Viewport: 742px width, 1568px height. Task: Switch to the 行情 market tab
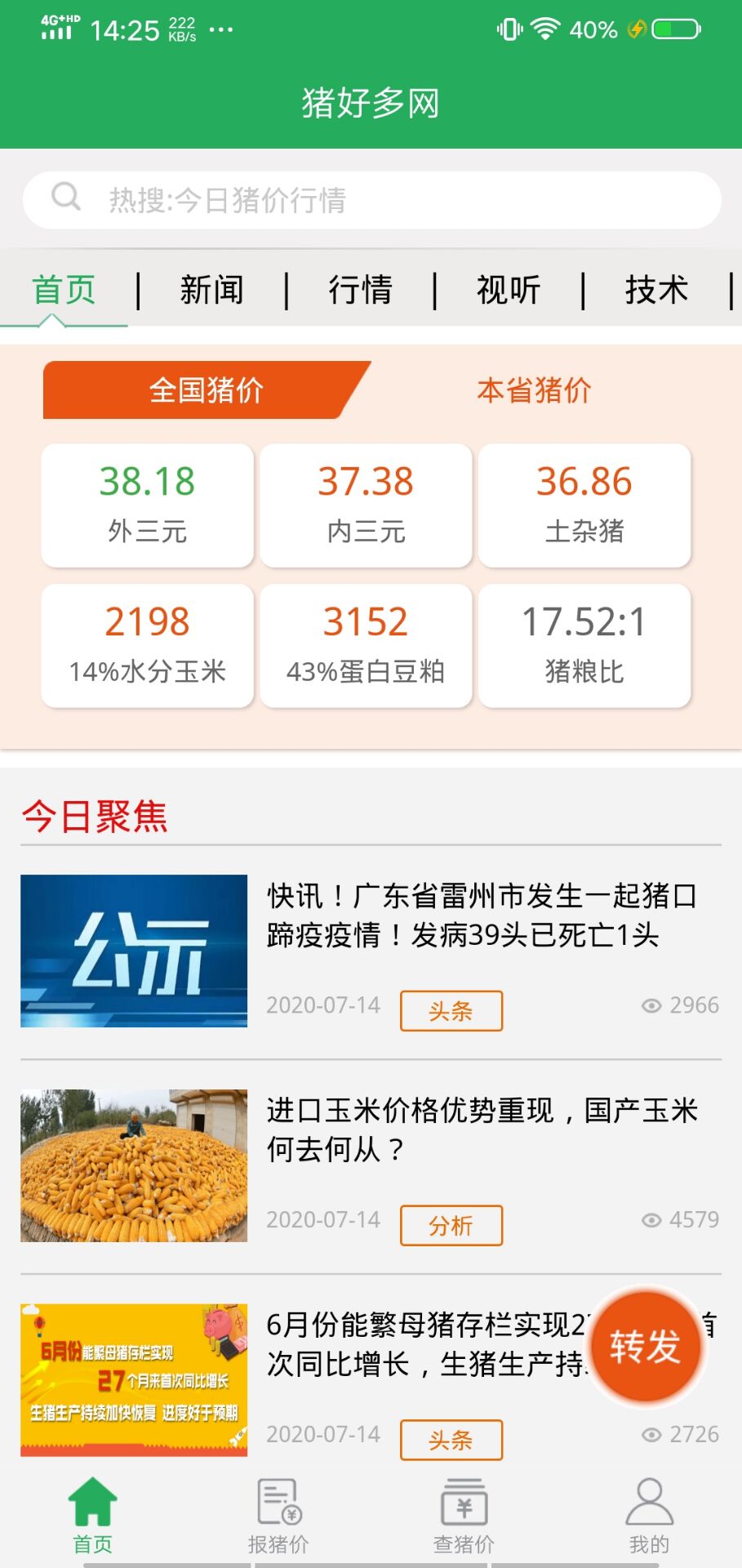click(358, 290)
